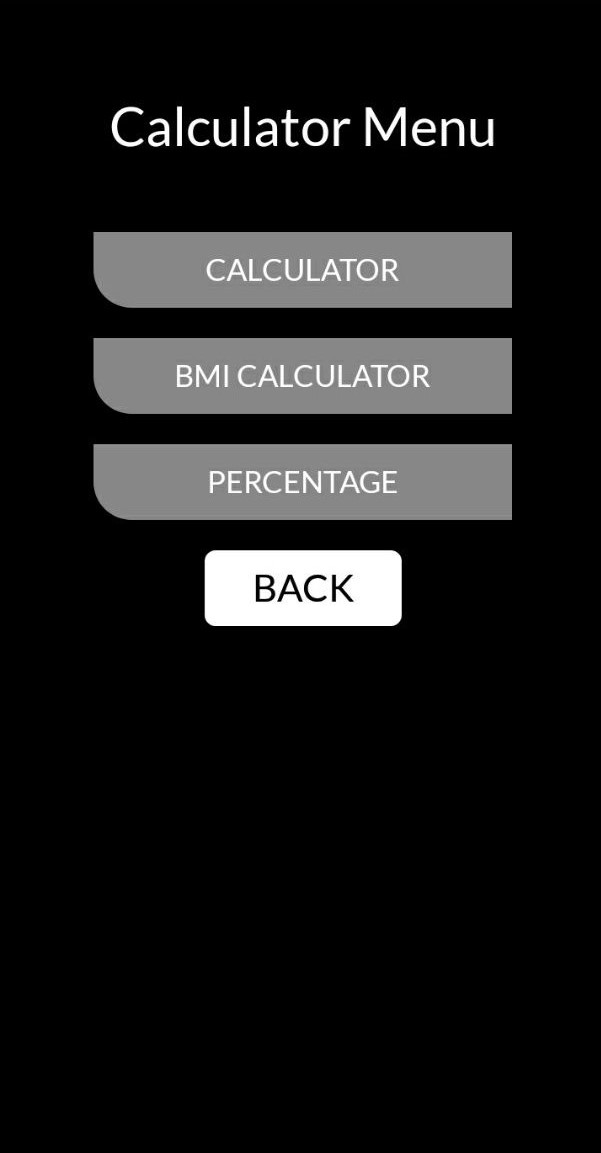Open the Percentage calculator

coord(302,482)
